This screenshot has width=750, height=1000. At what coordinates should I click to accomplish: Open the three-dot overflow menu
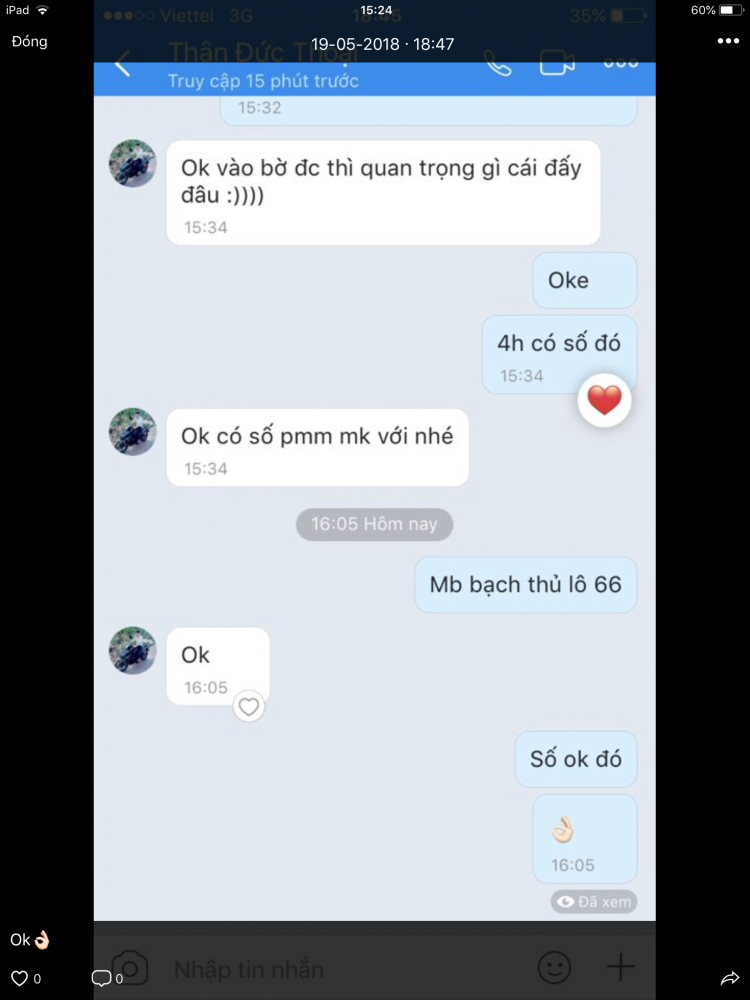727,42
